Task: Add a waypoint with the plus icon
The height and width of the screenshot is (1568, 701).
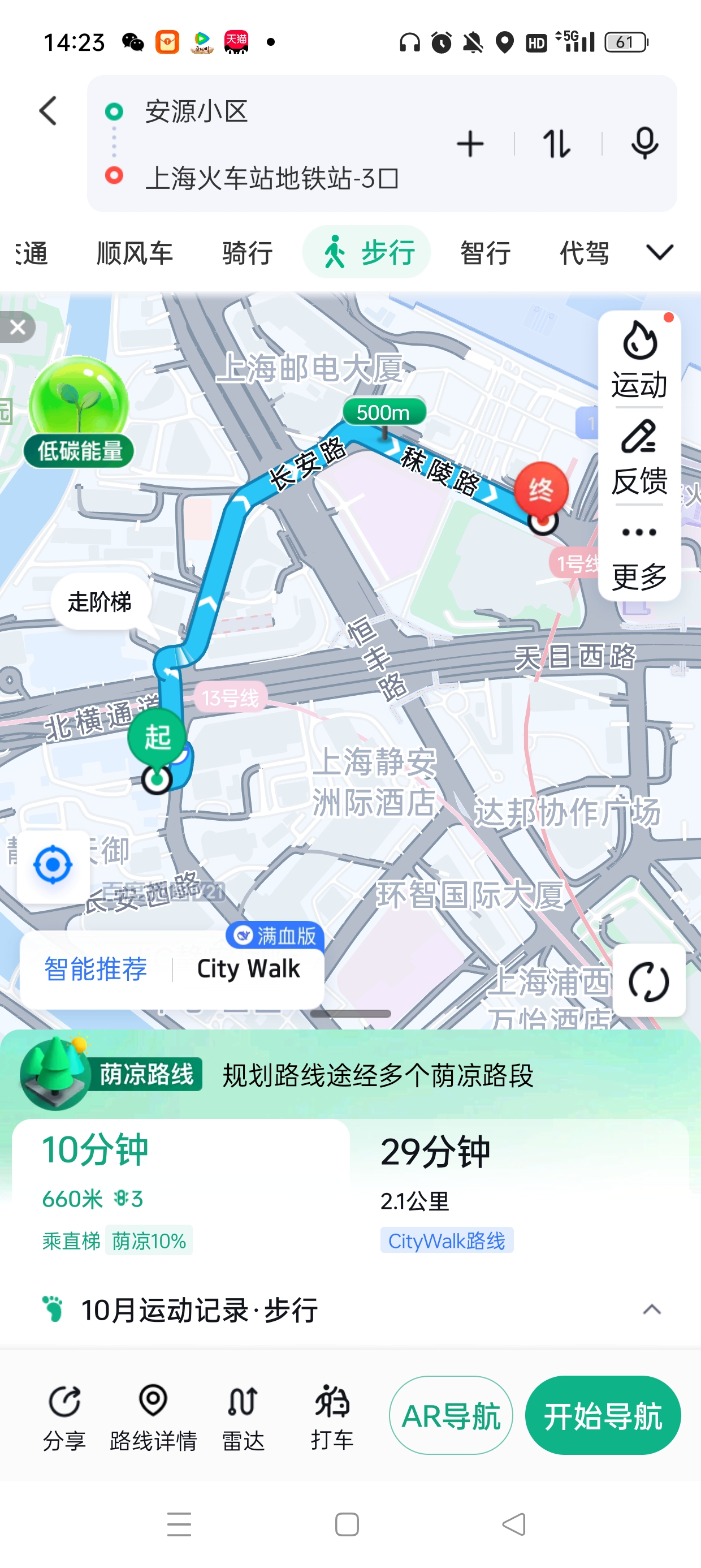Action: [x=469, y=144]
